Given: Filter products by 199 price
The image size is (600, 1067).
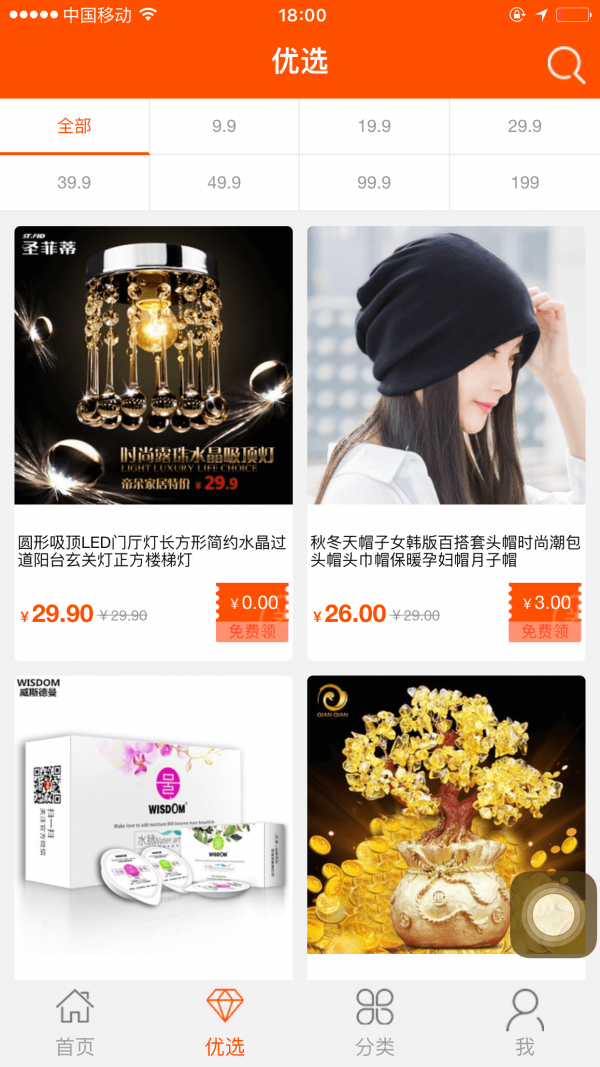Looking at the screenshot, I should coord(524,182).
